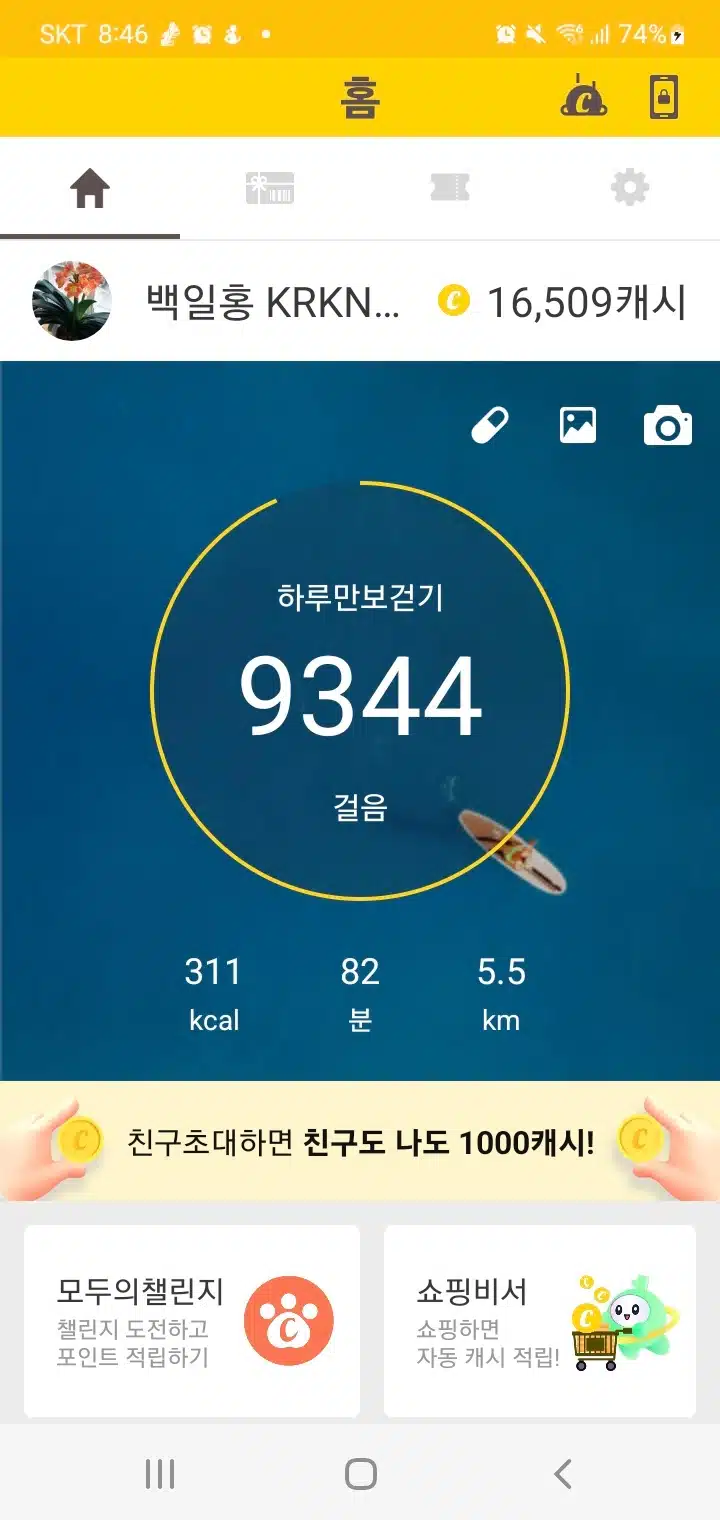View the 16,509캐시 cash balance
The height and width of the screenshot is (1520, 720).
tap(562, 301)
